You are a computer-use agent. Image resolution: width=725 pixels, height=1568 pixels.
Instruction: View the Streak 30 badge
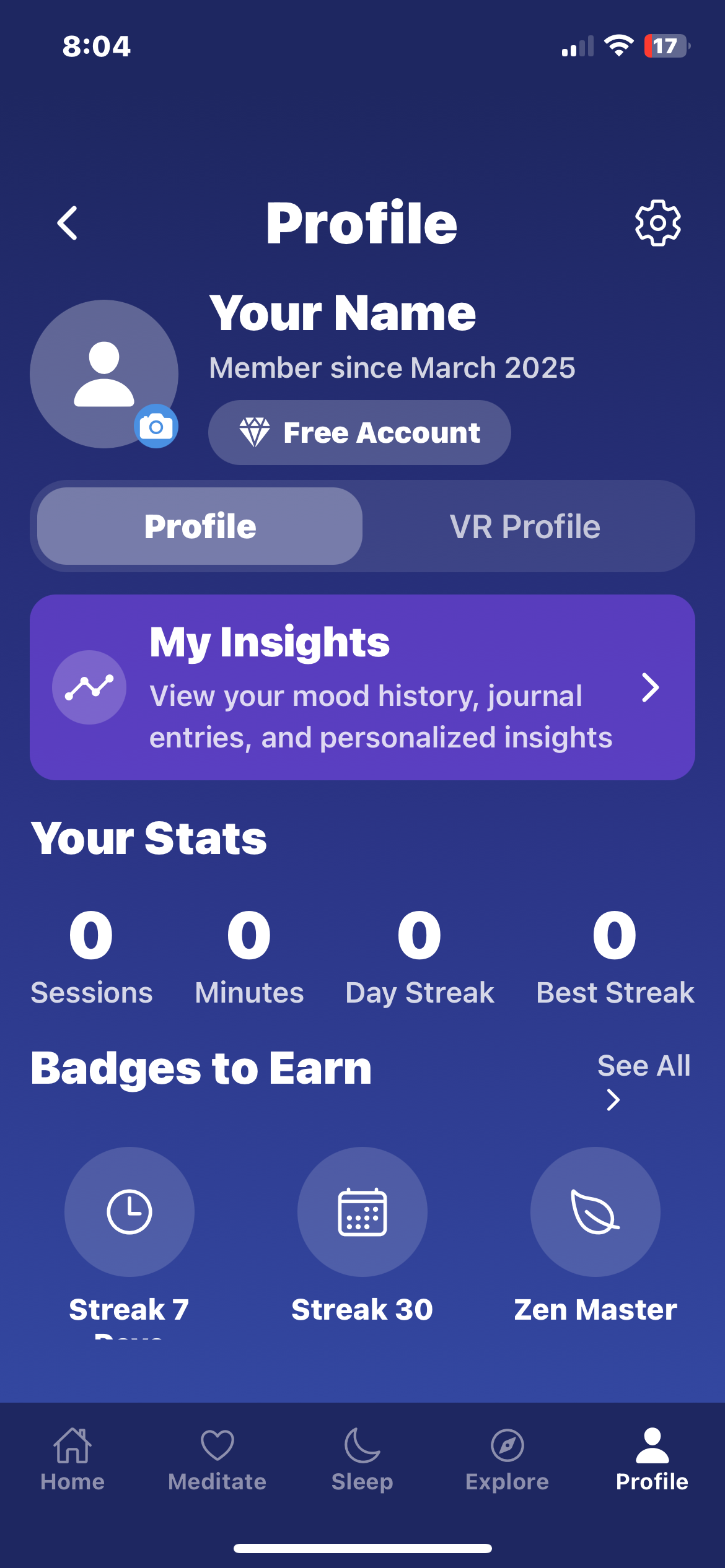(x=362, y=1213)
